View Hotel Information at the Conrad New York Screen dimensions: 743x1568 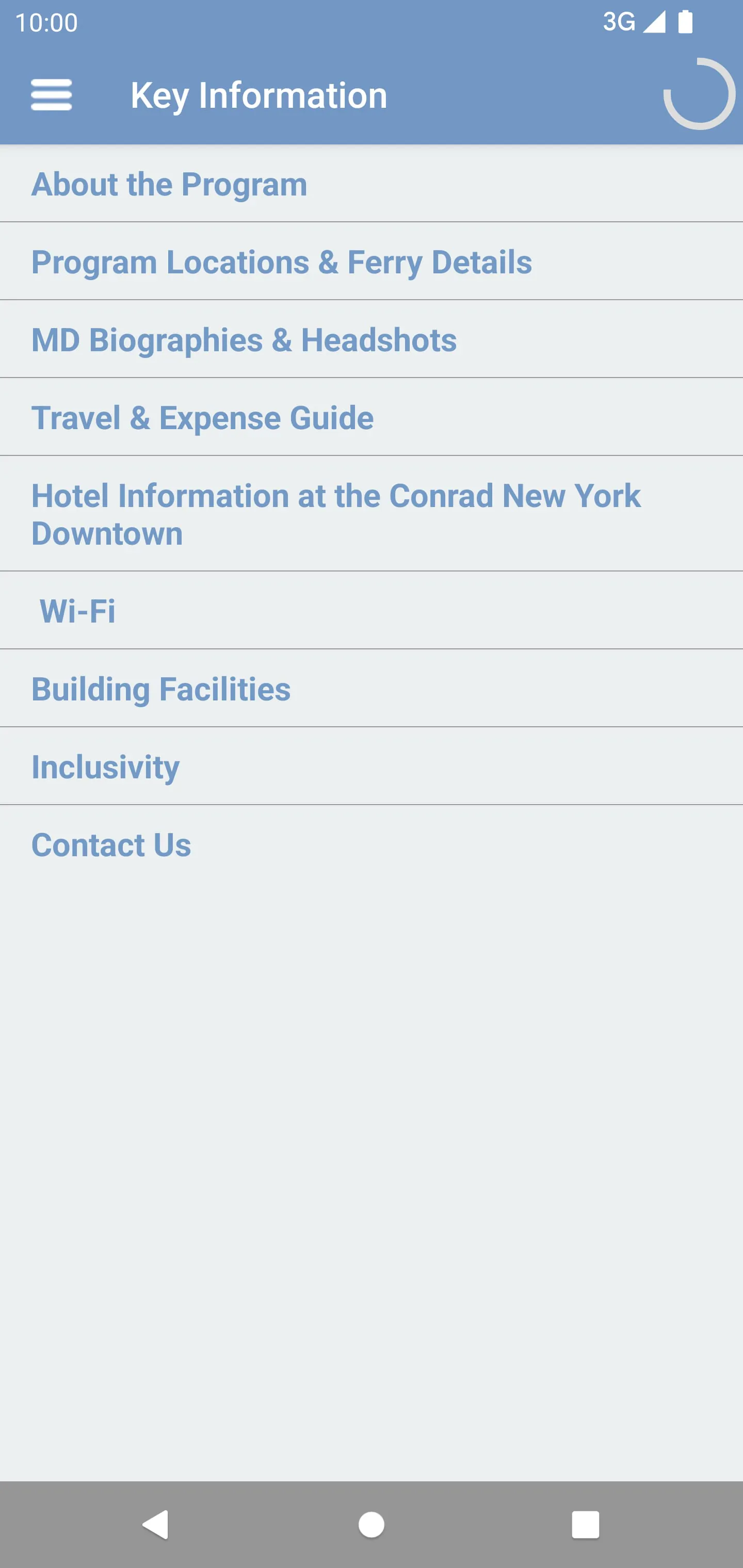click(335, 513)
